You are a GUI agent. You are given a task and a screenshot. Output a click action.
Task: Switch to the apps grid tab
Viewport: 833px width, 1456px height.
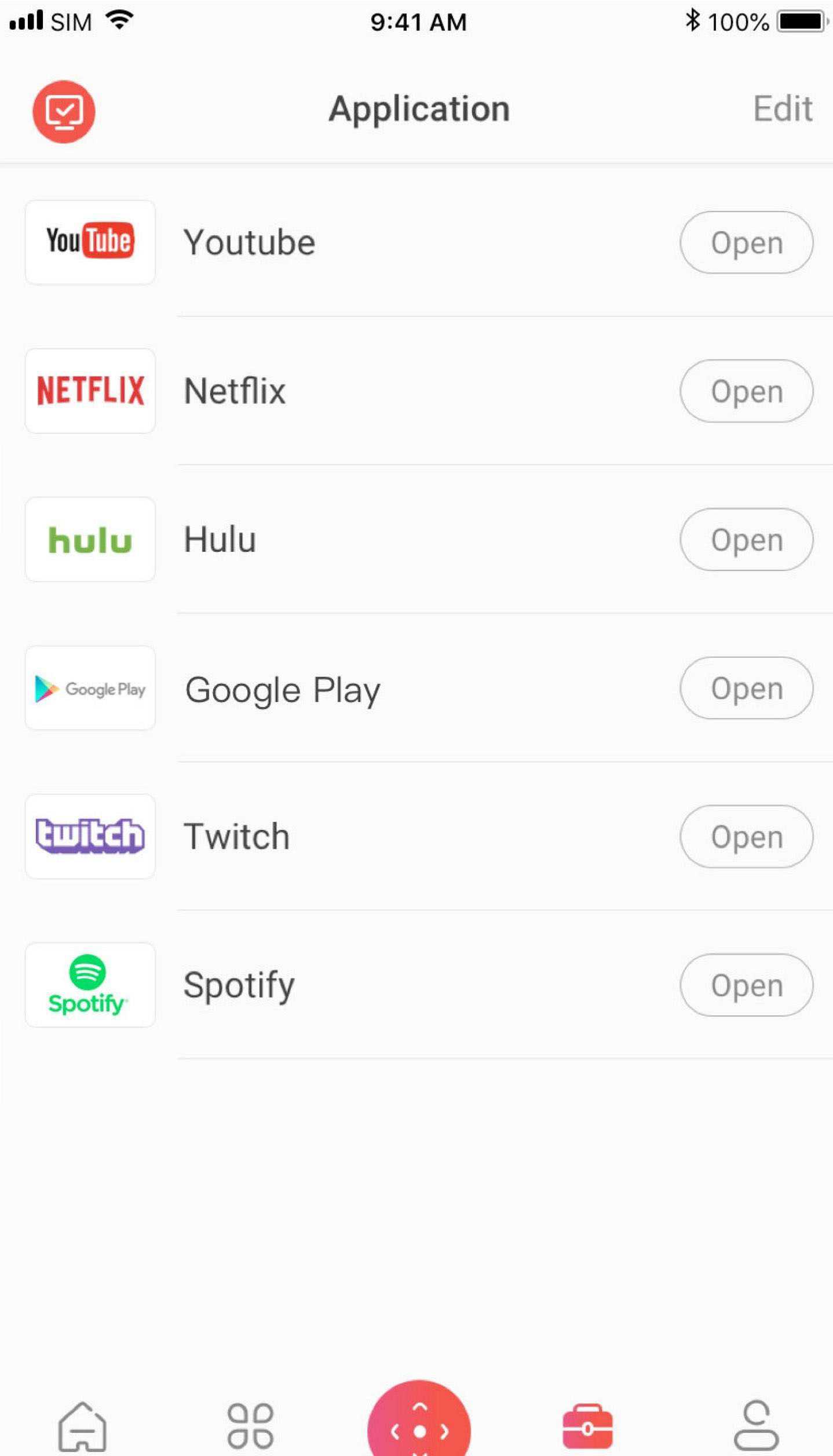(250, 1426)
